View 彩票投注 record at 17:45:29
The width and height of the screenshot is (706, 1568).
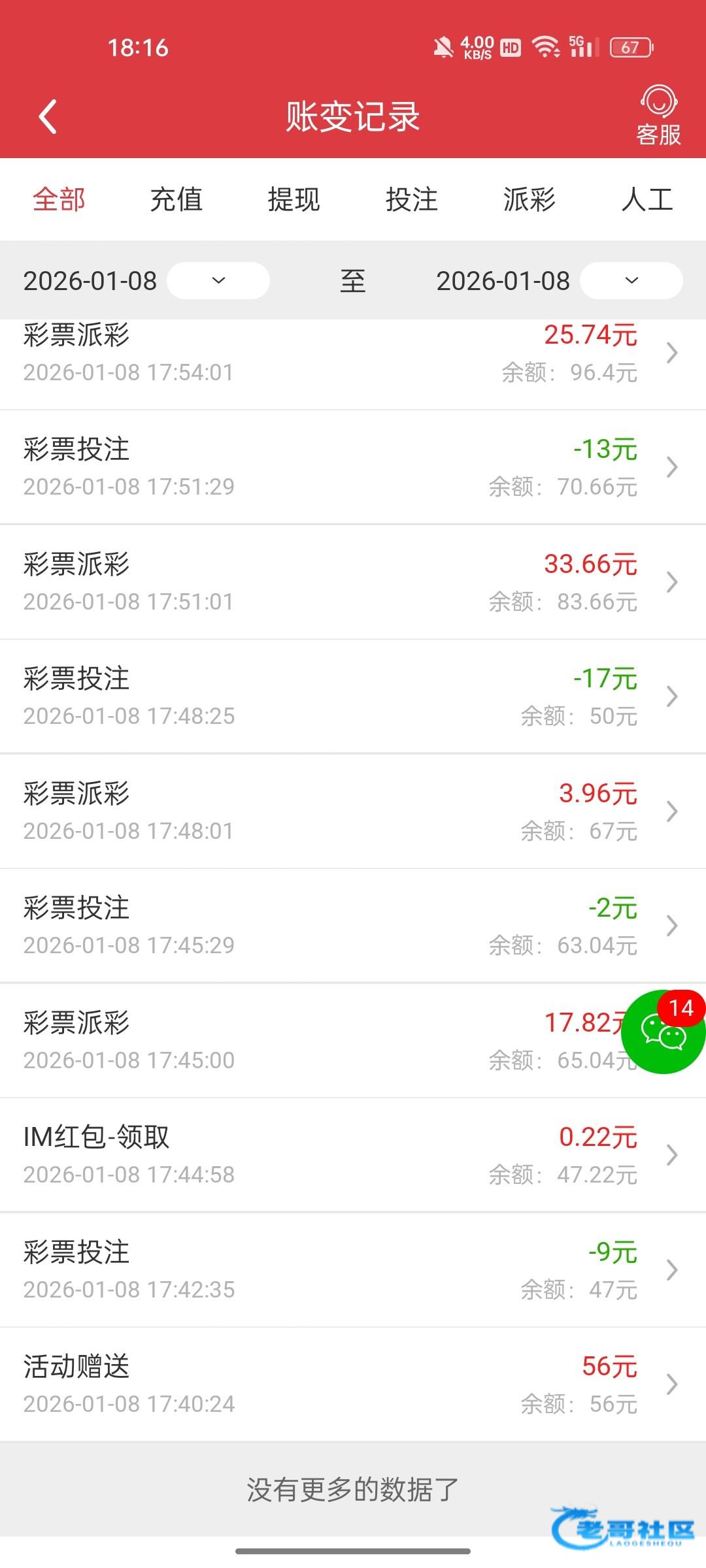353,926
